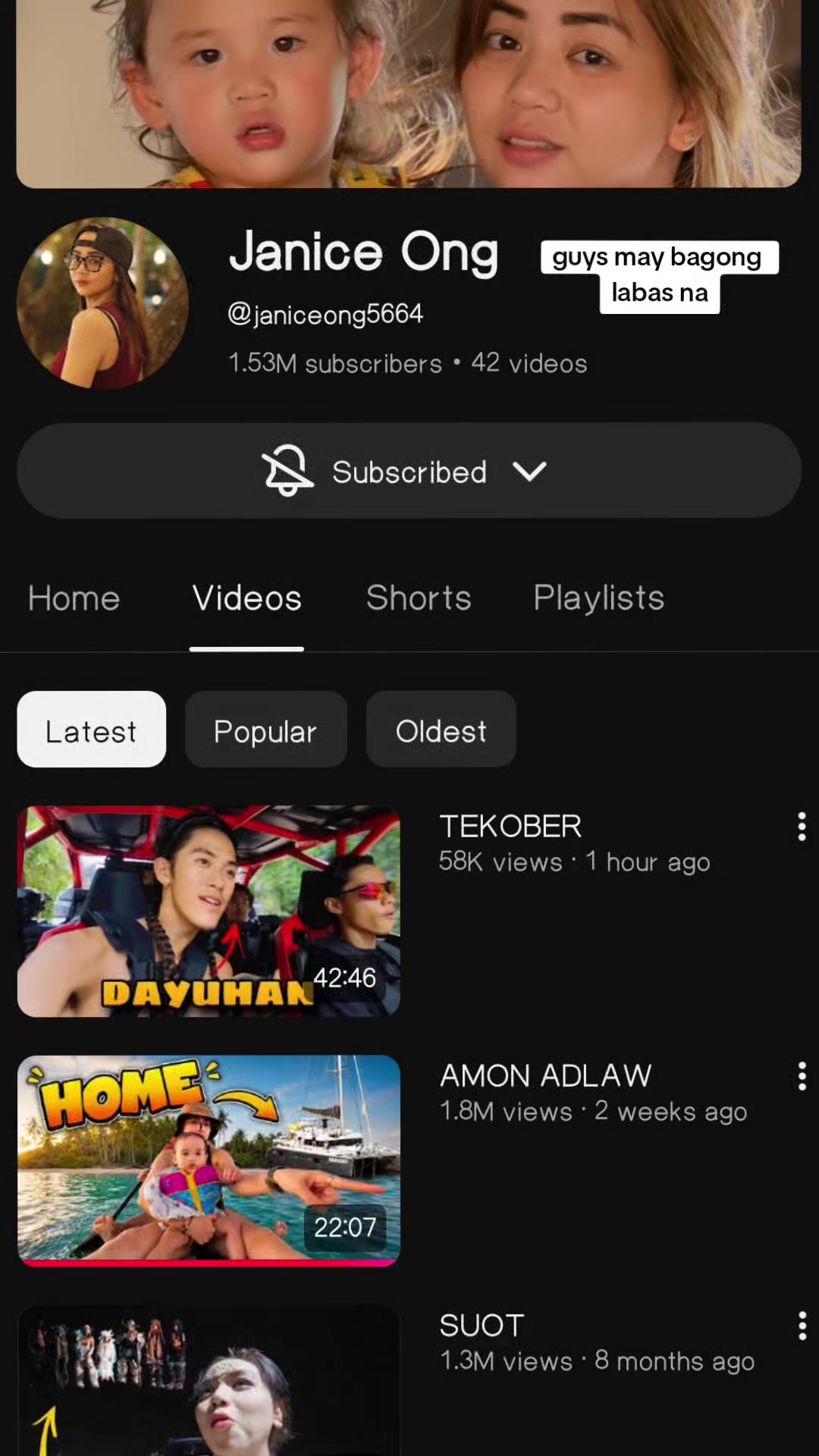Select the Latest sort chip
819x1456 pixels.
92,730
